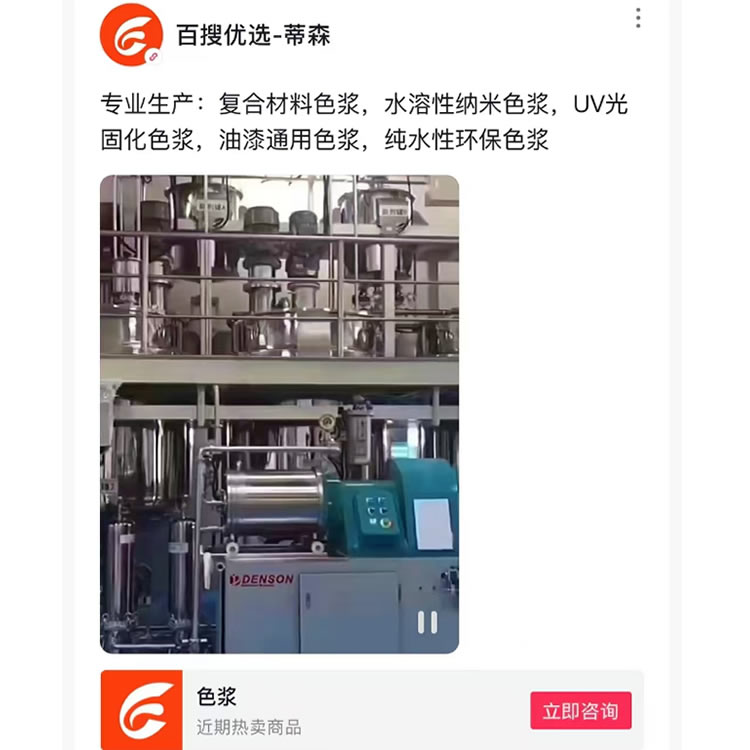Open the 百搜优选-蒂森 profile avatar
The height and width of the screenshot is (750, 750).
pos(131,34)
